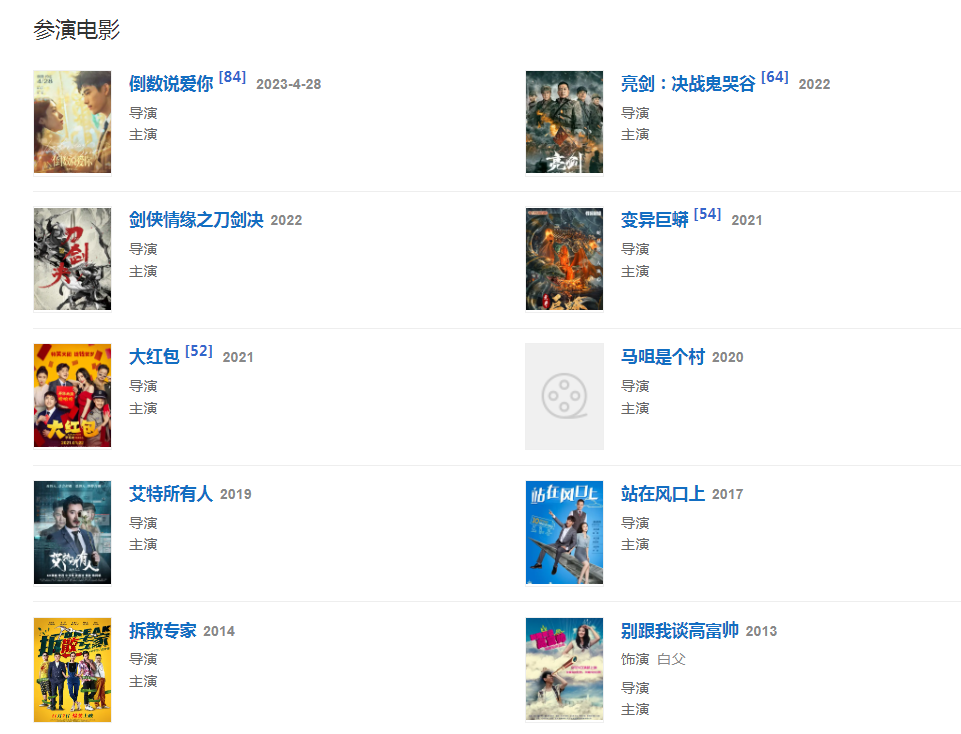The height and width of the screenshot is (734, 961).
Task: Tap reference [84] next to 倒数说爱你
Action: click(x=232, y=77)
